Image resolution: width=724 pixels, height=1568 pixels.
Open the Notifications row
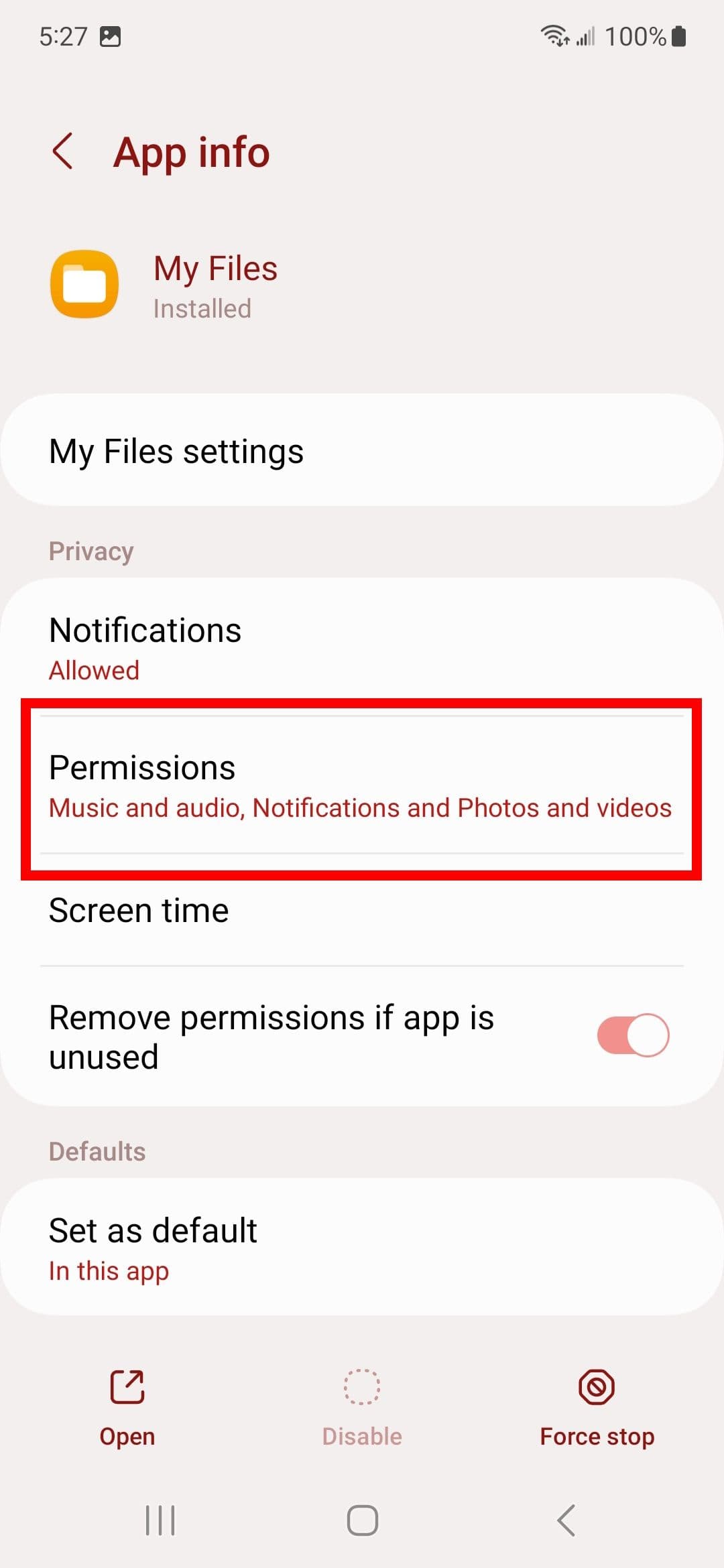click(x=362, y=647)
